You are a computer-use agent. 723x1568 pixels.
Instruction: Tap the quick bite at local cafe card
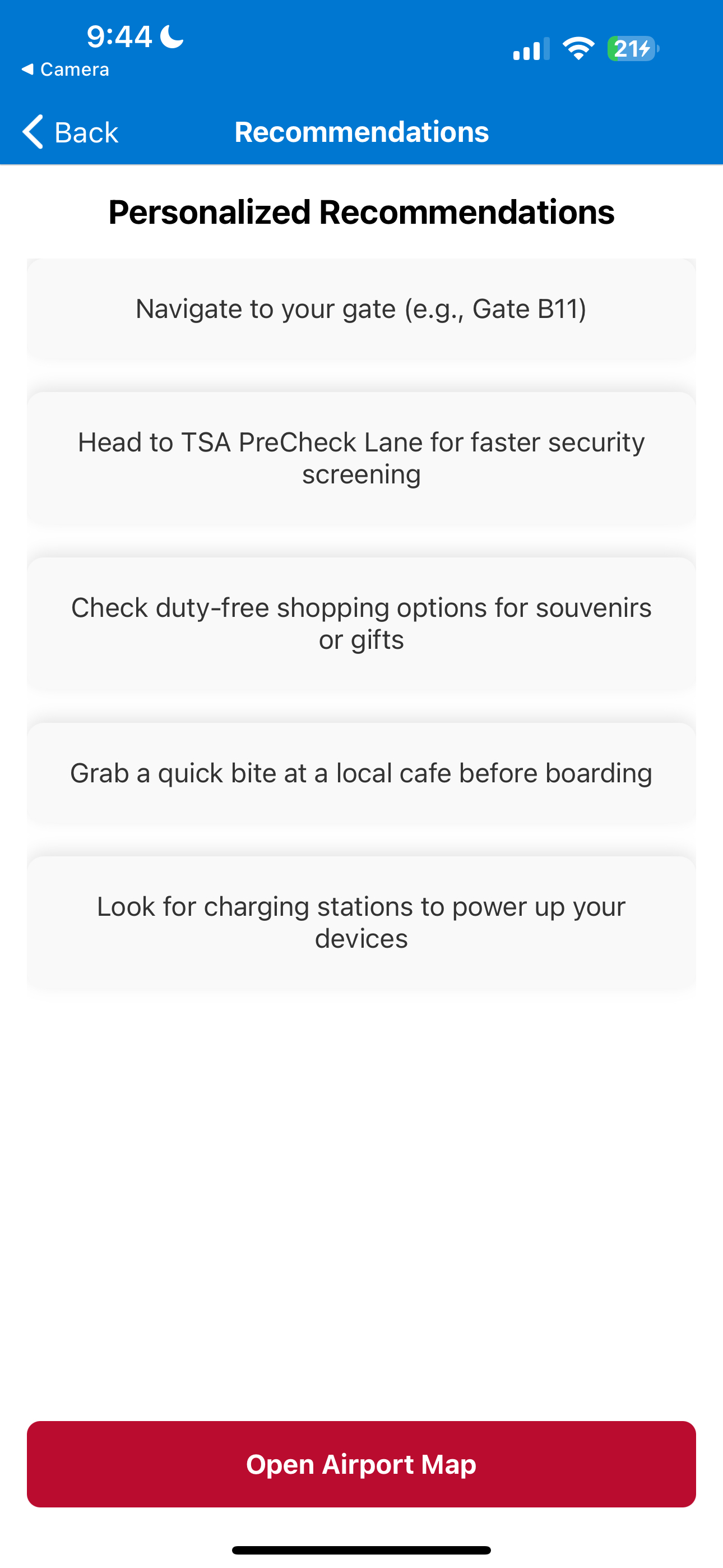(x=361, y=774)
